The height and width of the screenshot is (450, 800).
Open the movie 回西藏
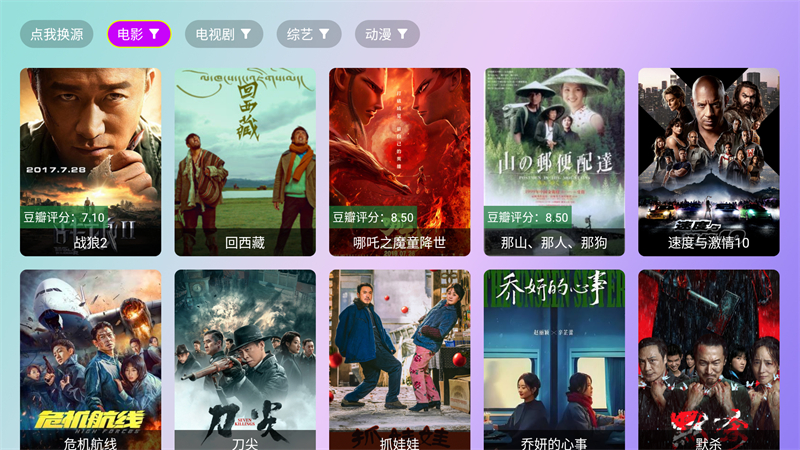click(x=245, y=160)
